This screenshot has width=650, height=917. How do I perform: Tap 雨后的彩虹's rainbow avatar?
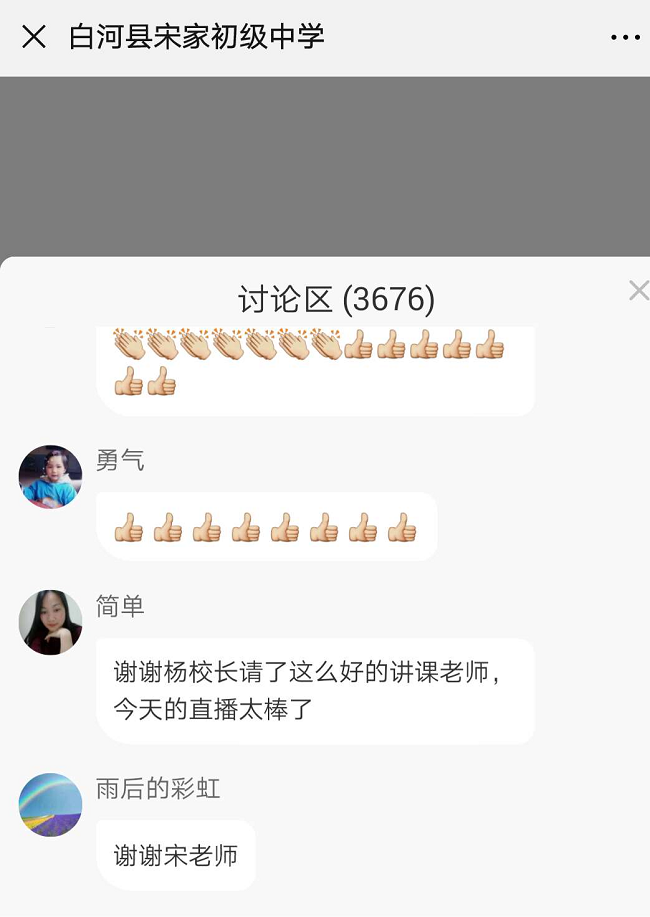tap(50, 804)
